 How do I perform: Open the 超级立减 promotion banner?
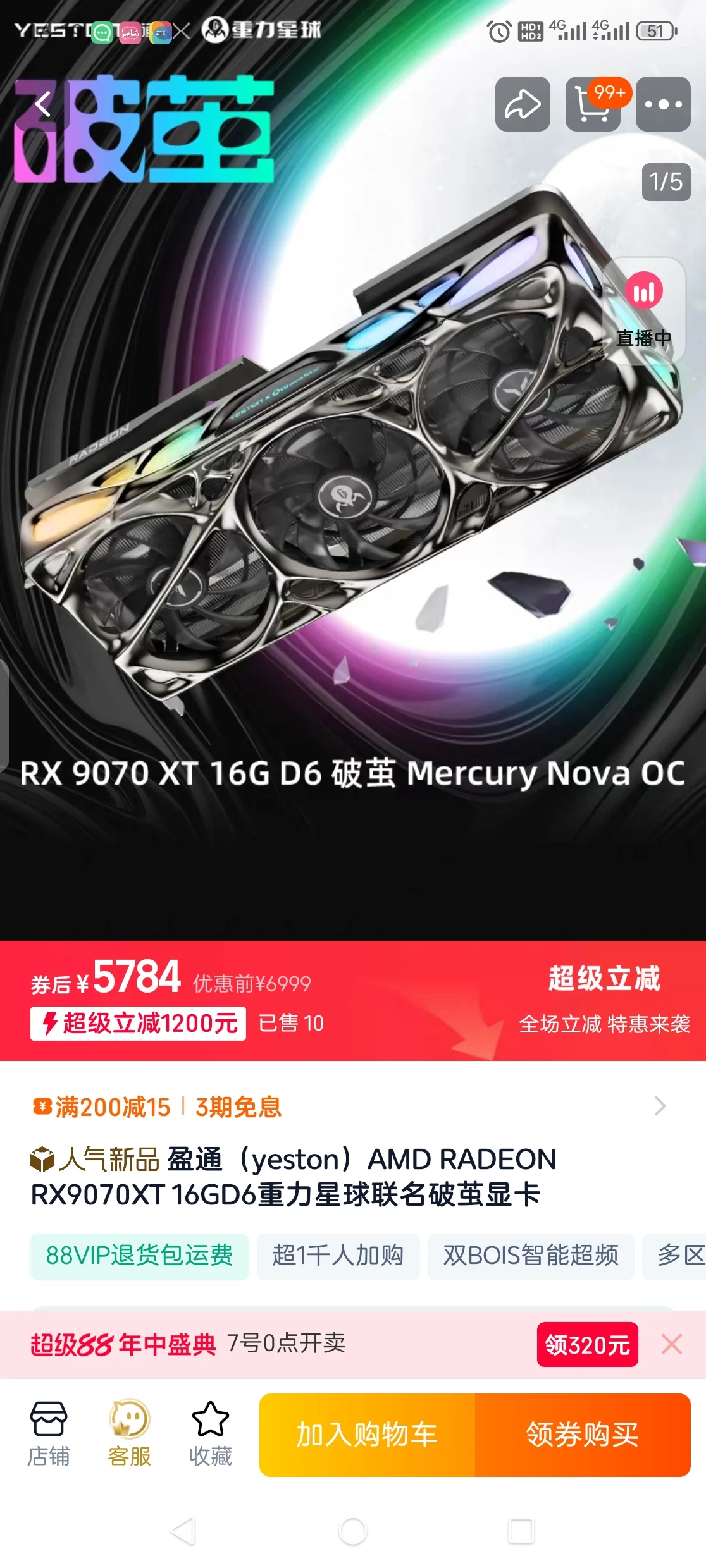(x=604, y=1000)
